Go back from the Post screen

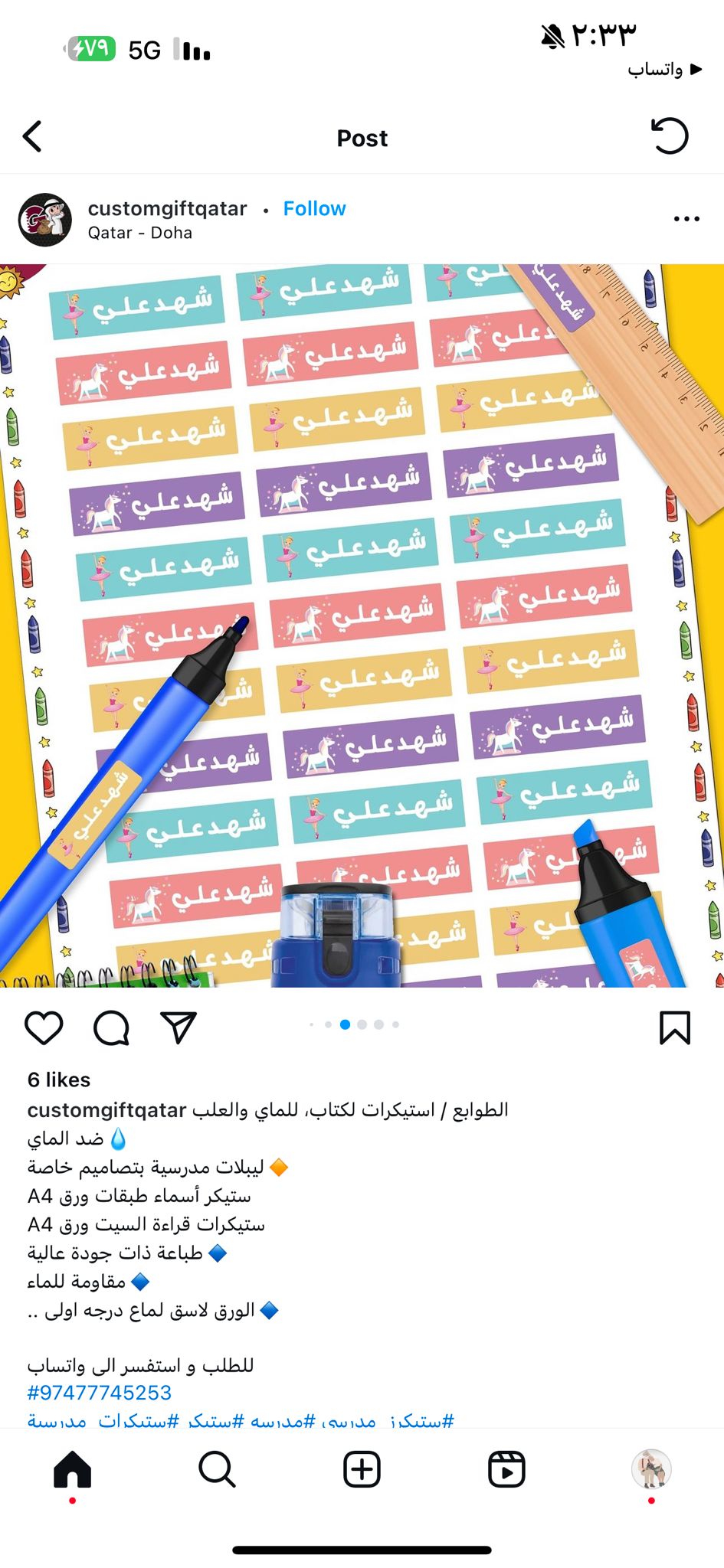pyautogui.click(x=32, y=137)
